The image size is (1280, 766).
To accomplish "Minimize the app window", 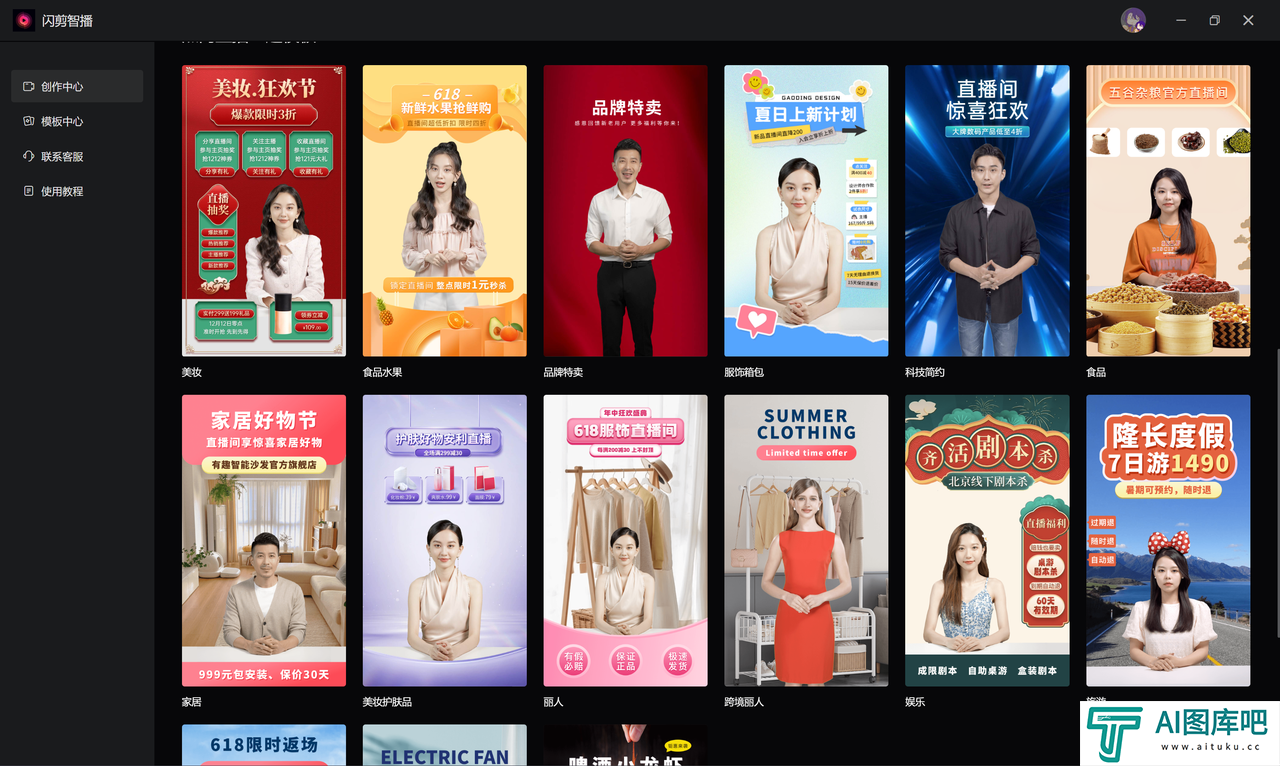I will coord(1181,20).
